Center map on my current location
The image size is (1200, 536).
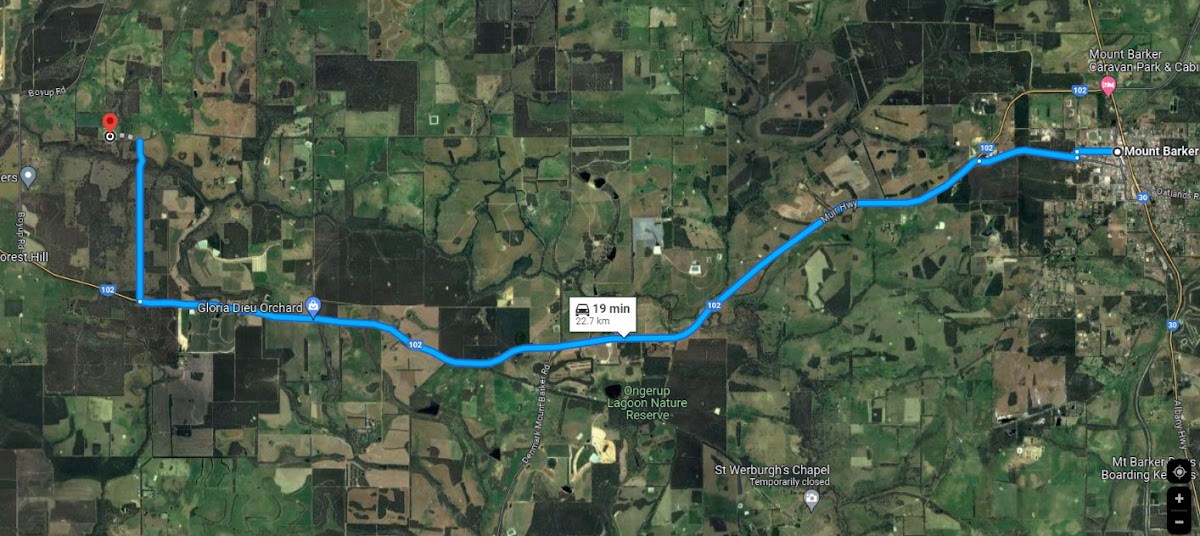pos(1180,472)
